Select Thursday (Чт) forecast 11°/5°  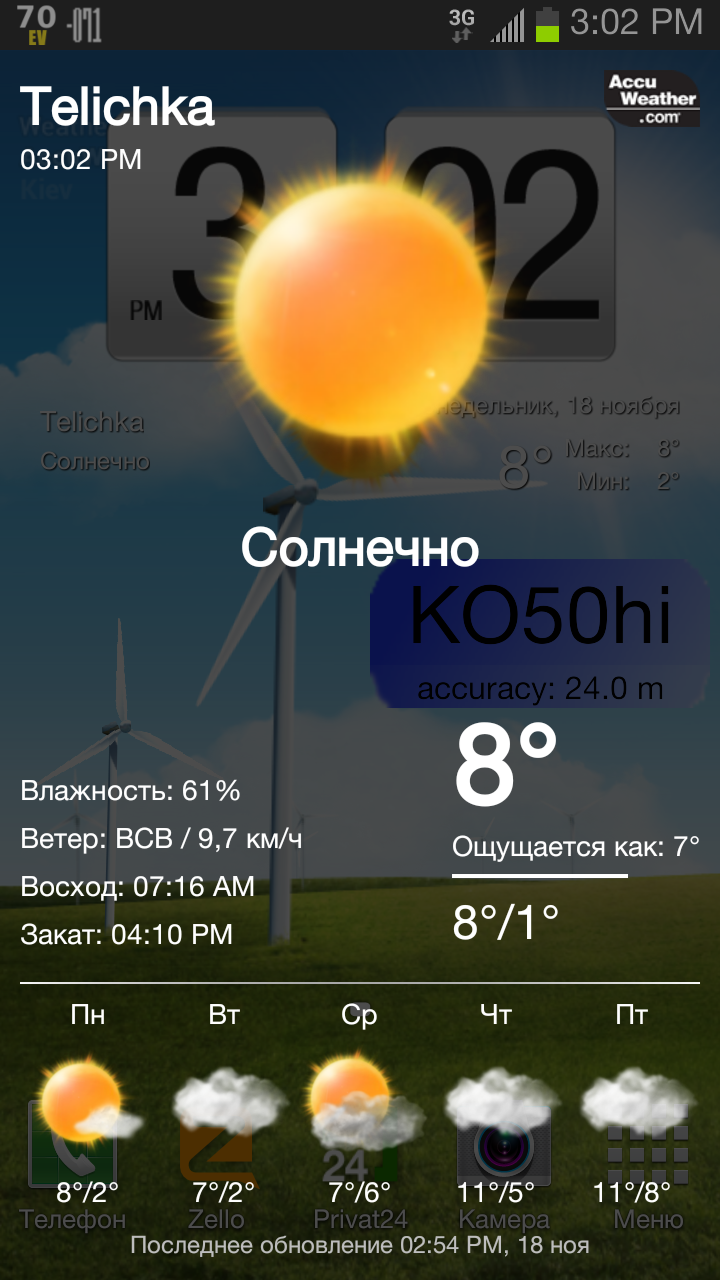point(496,1105)
